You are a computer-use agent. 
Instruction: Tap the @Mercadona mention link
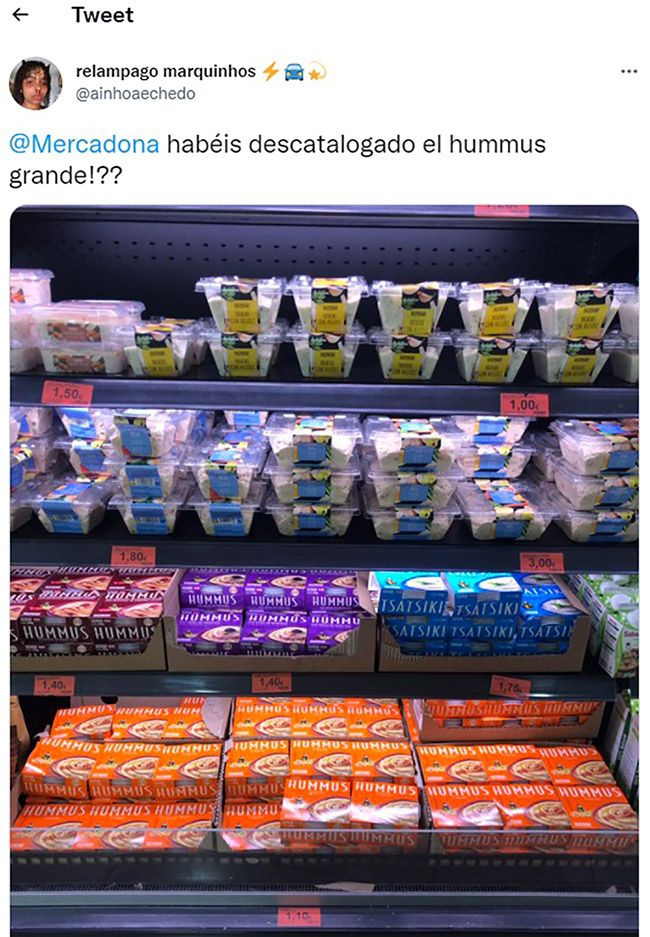pos(84,144)
